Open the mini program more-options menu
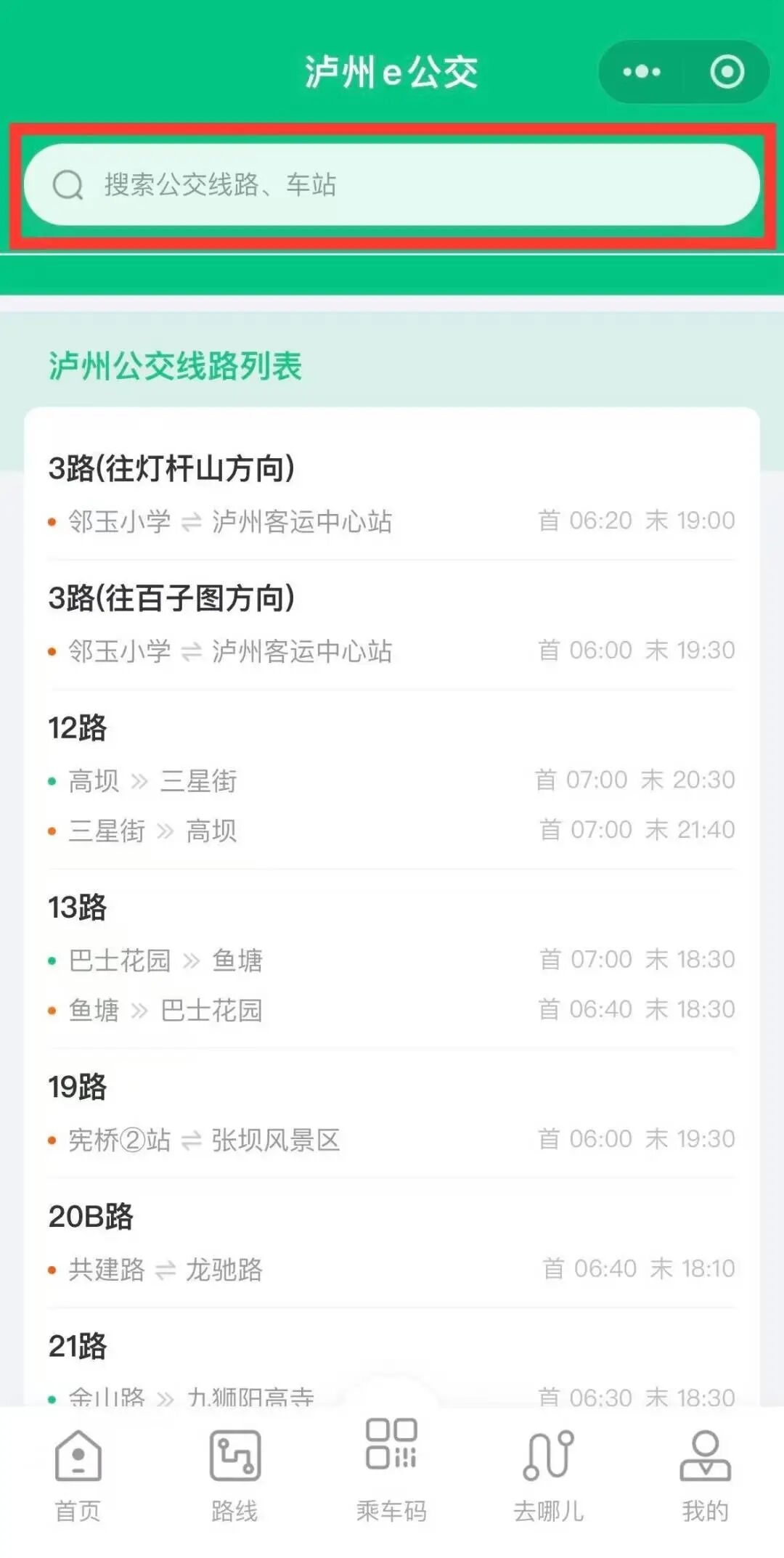 click(642, 72)
